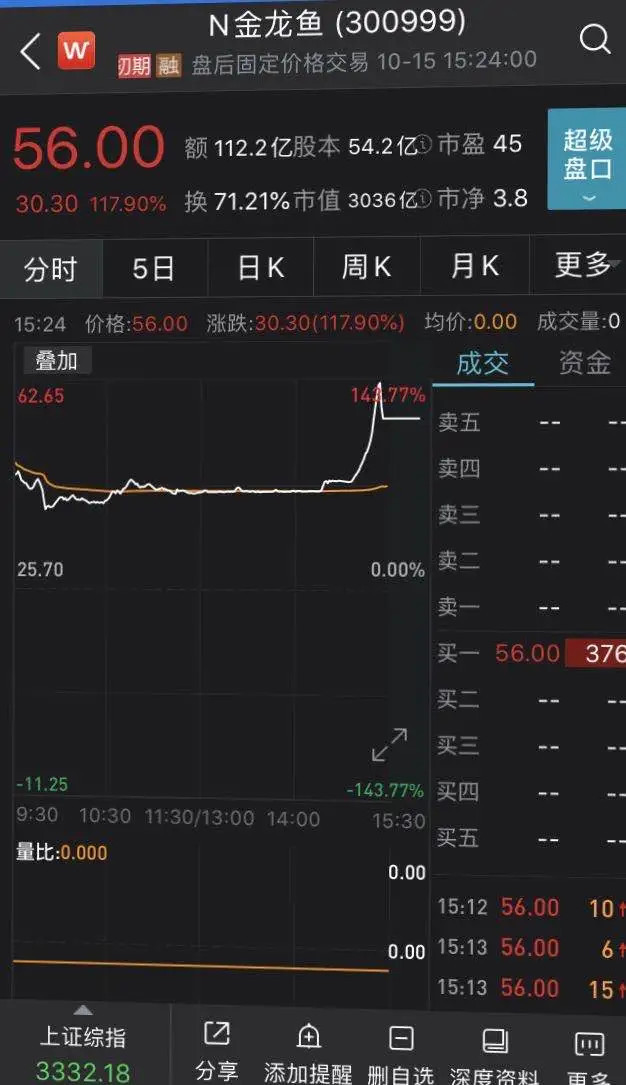Go back with the top-left arrow

tap(31, 52)
